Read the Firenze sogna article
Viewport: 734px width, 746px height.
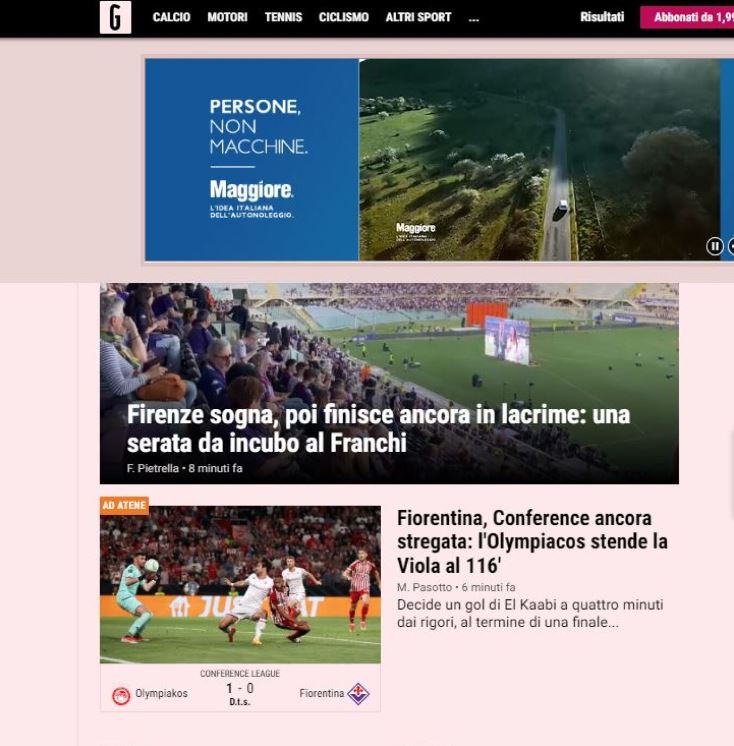[378, 428]
